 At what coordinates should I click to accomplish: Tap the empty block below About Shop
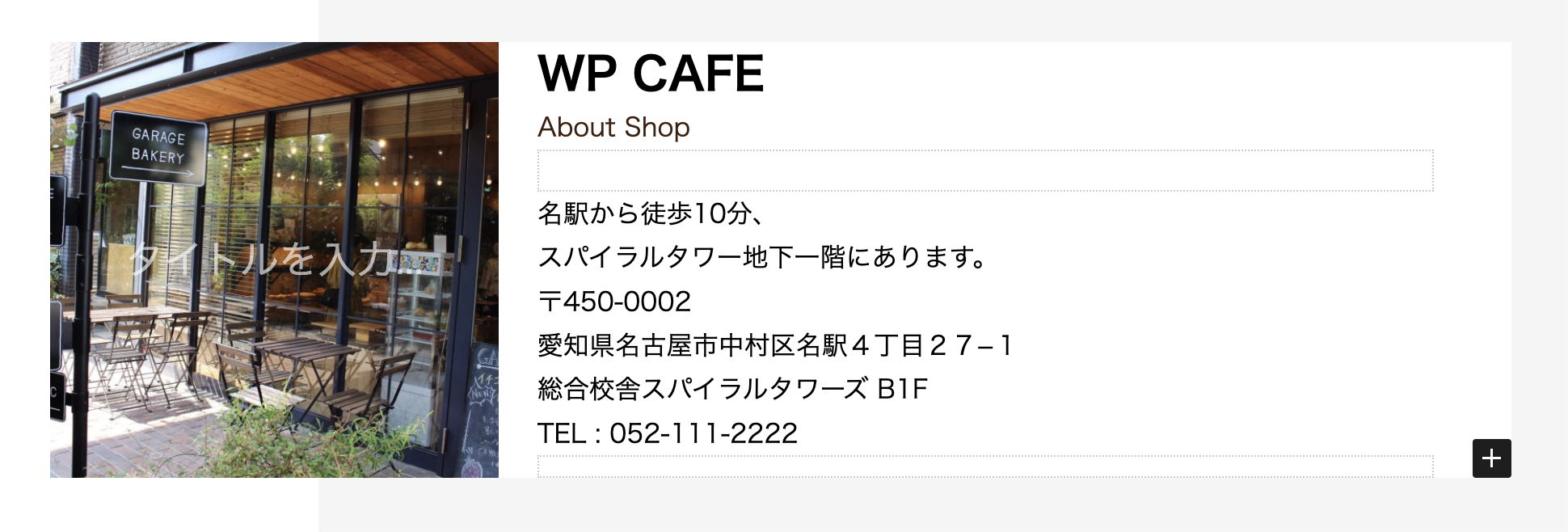click(x=984, y=171)
